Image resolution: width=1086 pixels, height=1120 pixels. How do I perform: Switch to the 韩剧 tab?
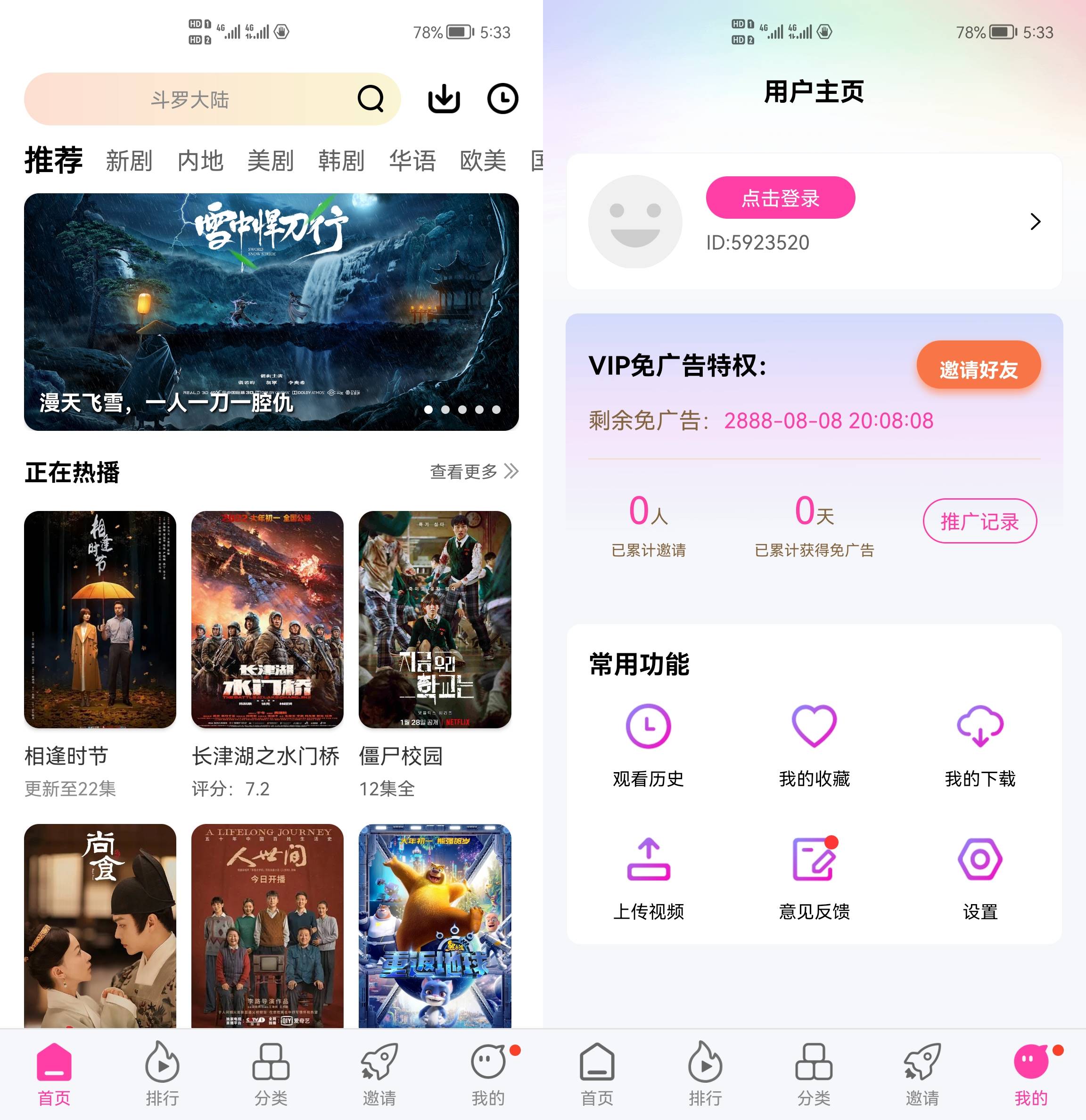341,161
